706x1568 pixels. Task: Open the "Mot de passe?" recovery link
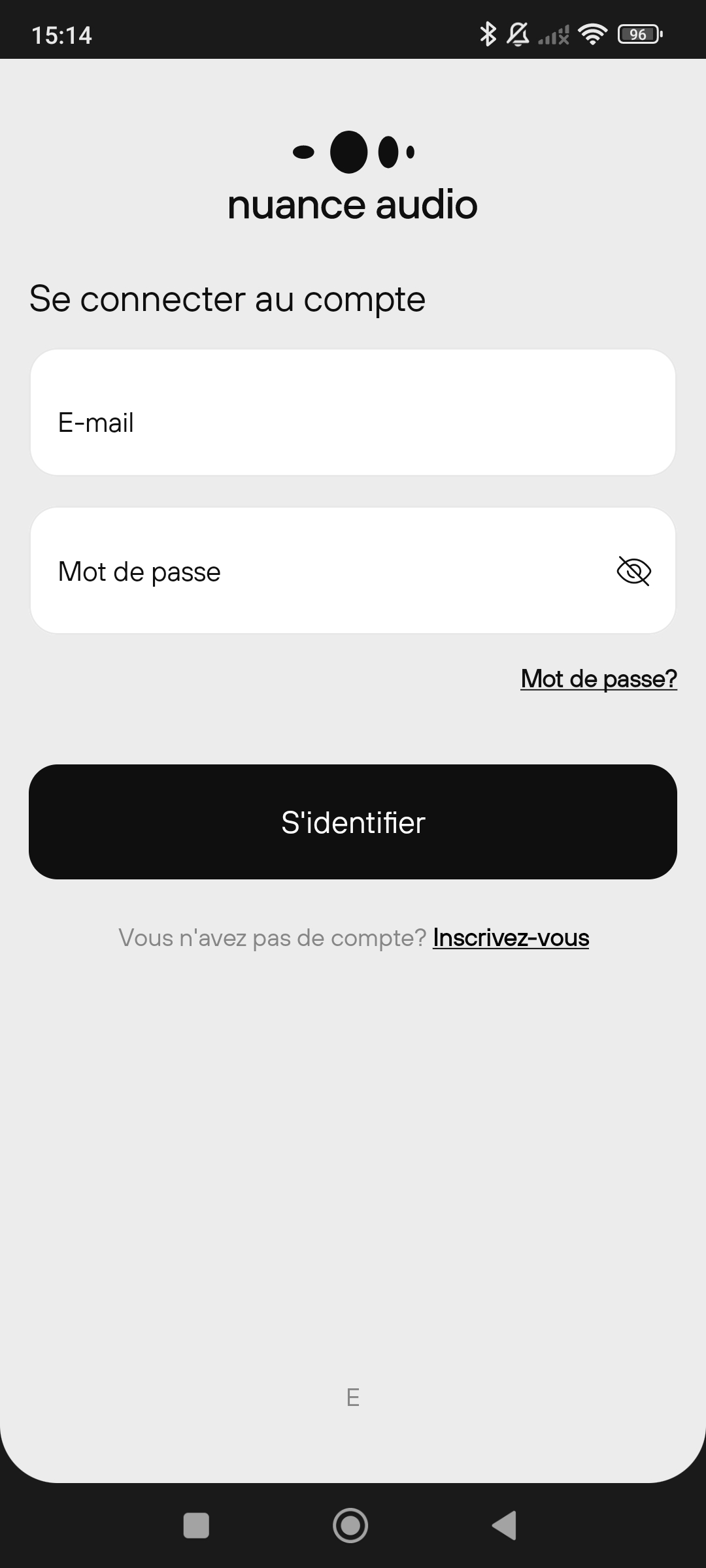(599, 679)
